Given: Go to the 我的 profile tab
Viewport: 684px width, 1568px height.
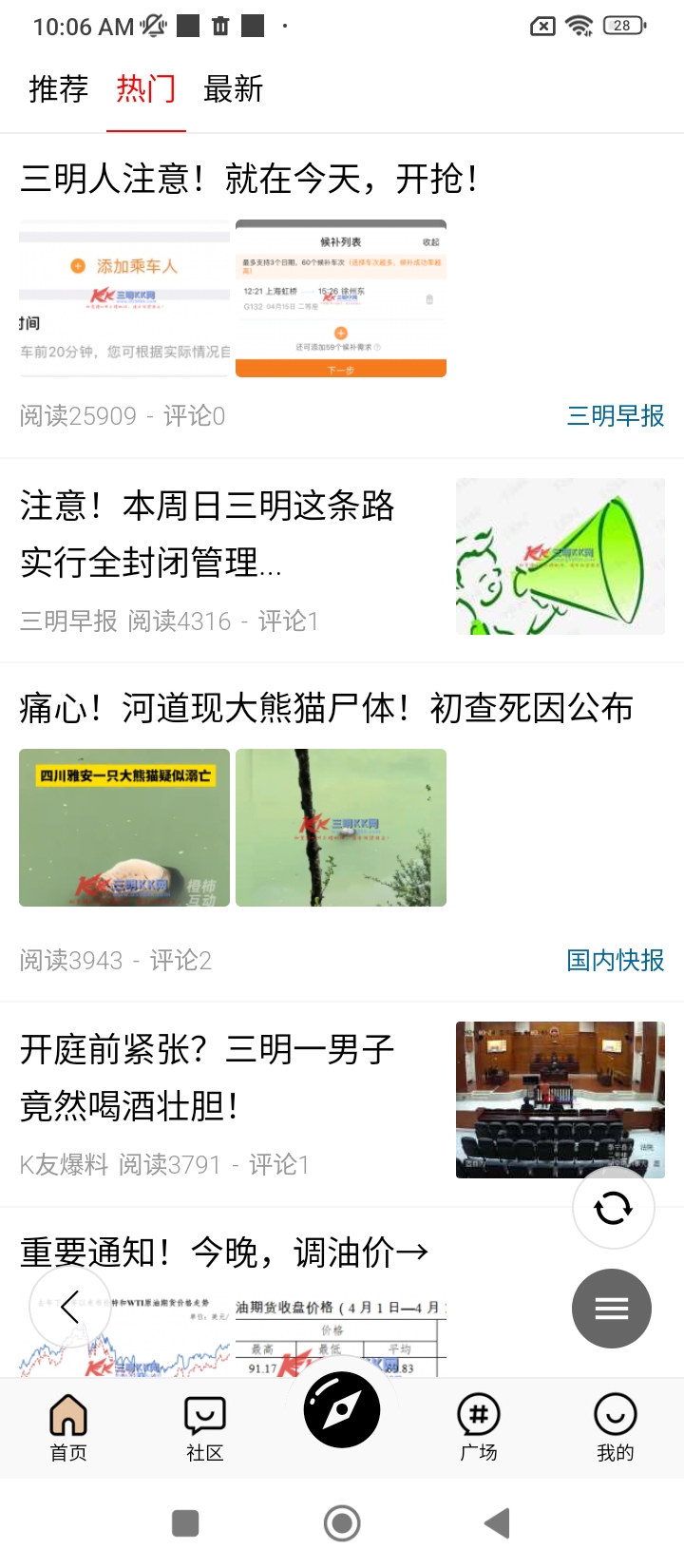Looking at the screenshot, I should point(615,1426).
